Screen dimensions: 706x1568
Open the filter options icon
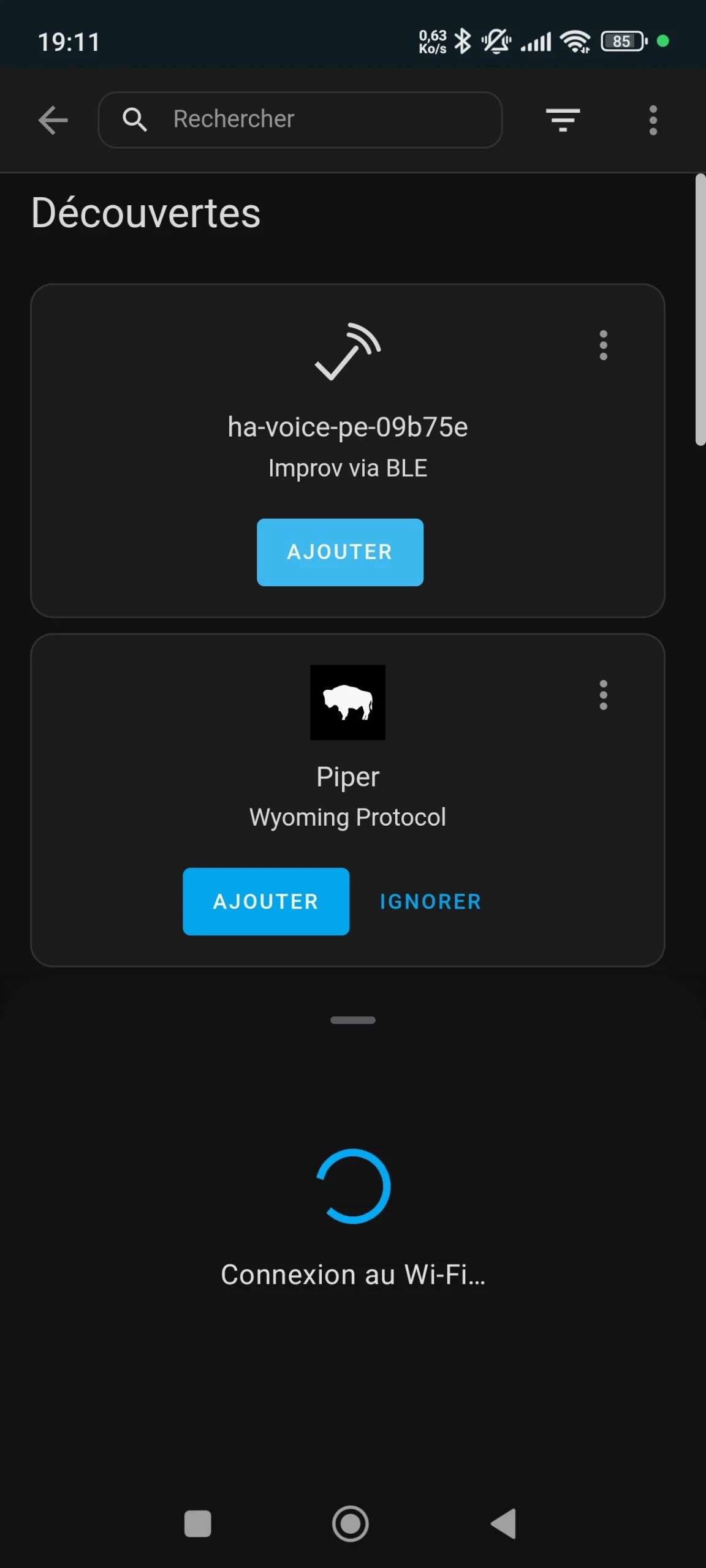pyautogui.click(x=563, y=120)
